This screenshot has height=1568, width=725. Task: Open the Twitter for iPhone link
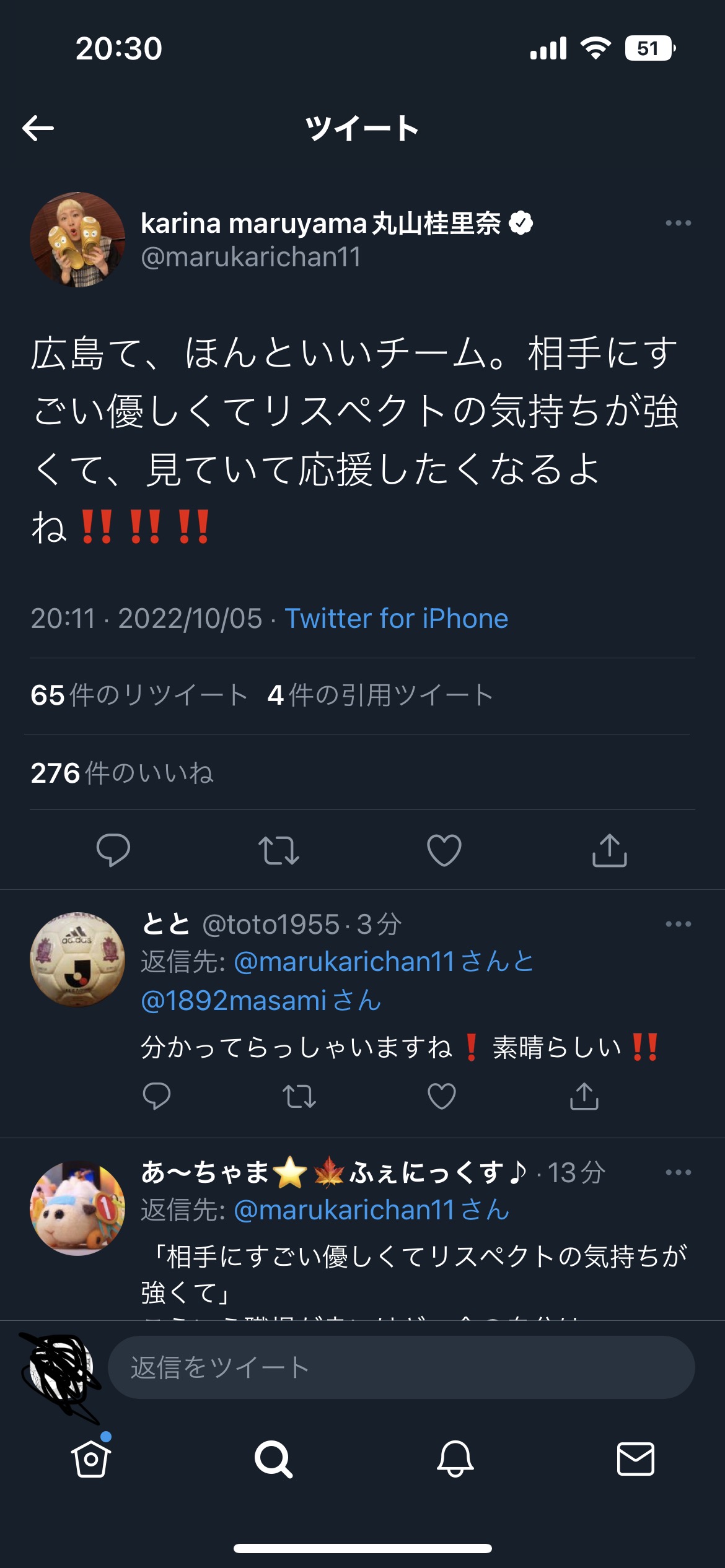point(396,619)
